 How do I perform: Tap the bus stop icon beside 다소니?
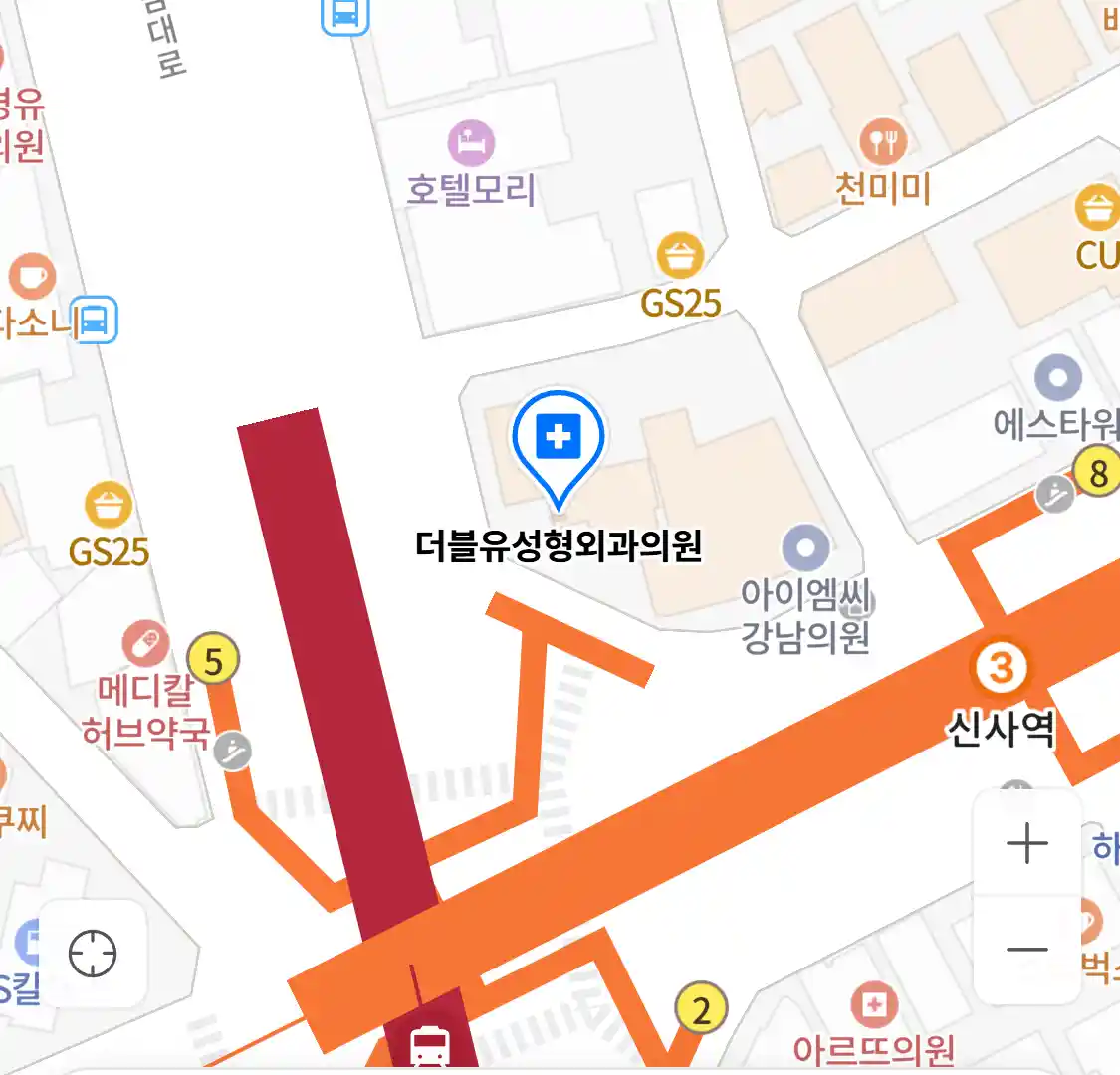coord(96,321)
